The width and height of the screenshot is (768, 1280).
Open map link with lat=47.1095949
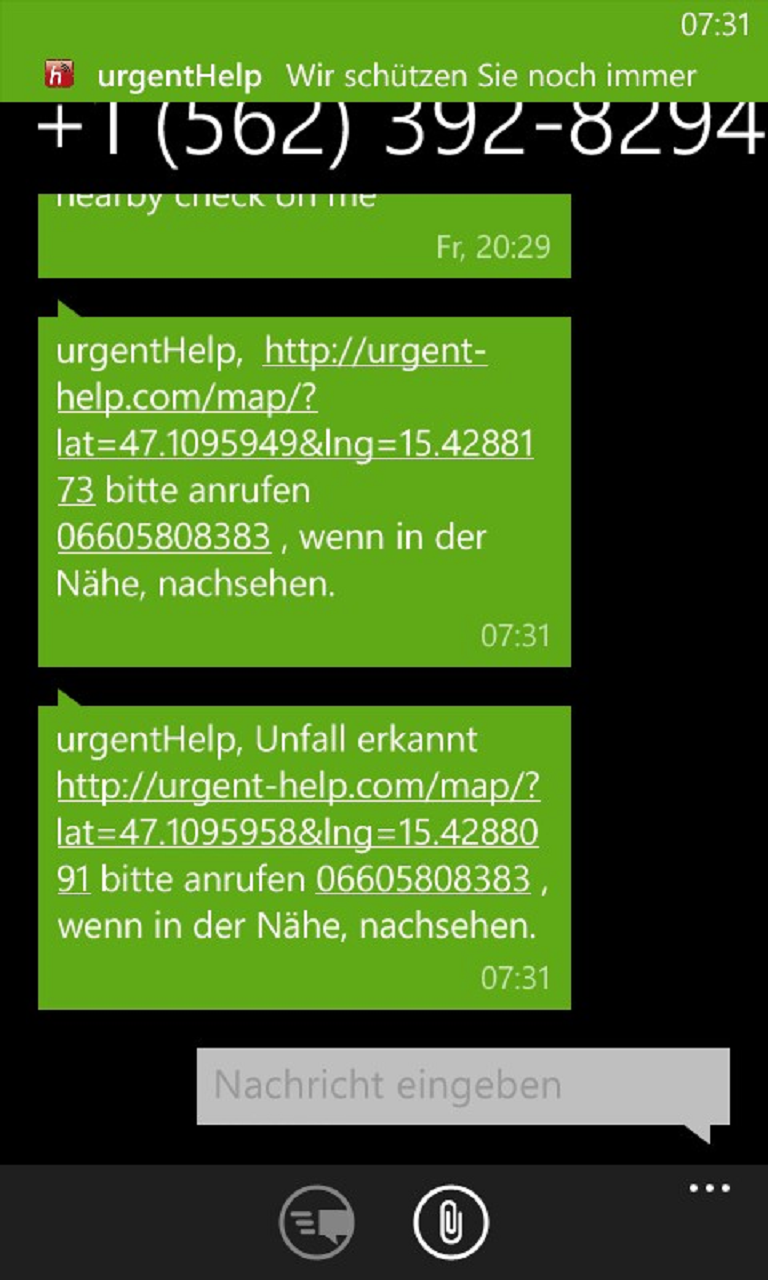[x=295, y=421]
